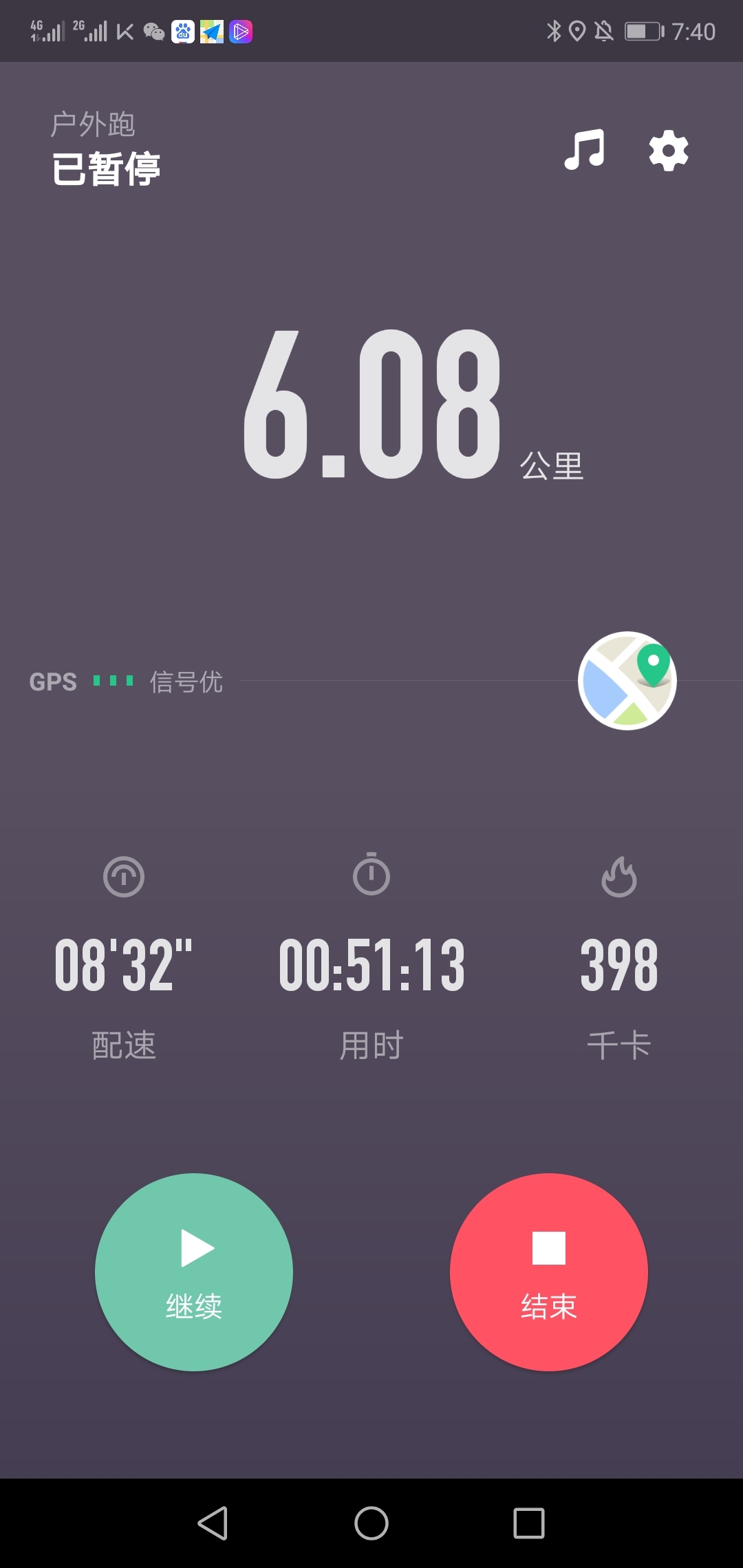Screen dimensions: 743x1568
Task: Go back using system back button
Action: pyautogui.click(x=213, y=1523)
